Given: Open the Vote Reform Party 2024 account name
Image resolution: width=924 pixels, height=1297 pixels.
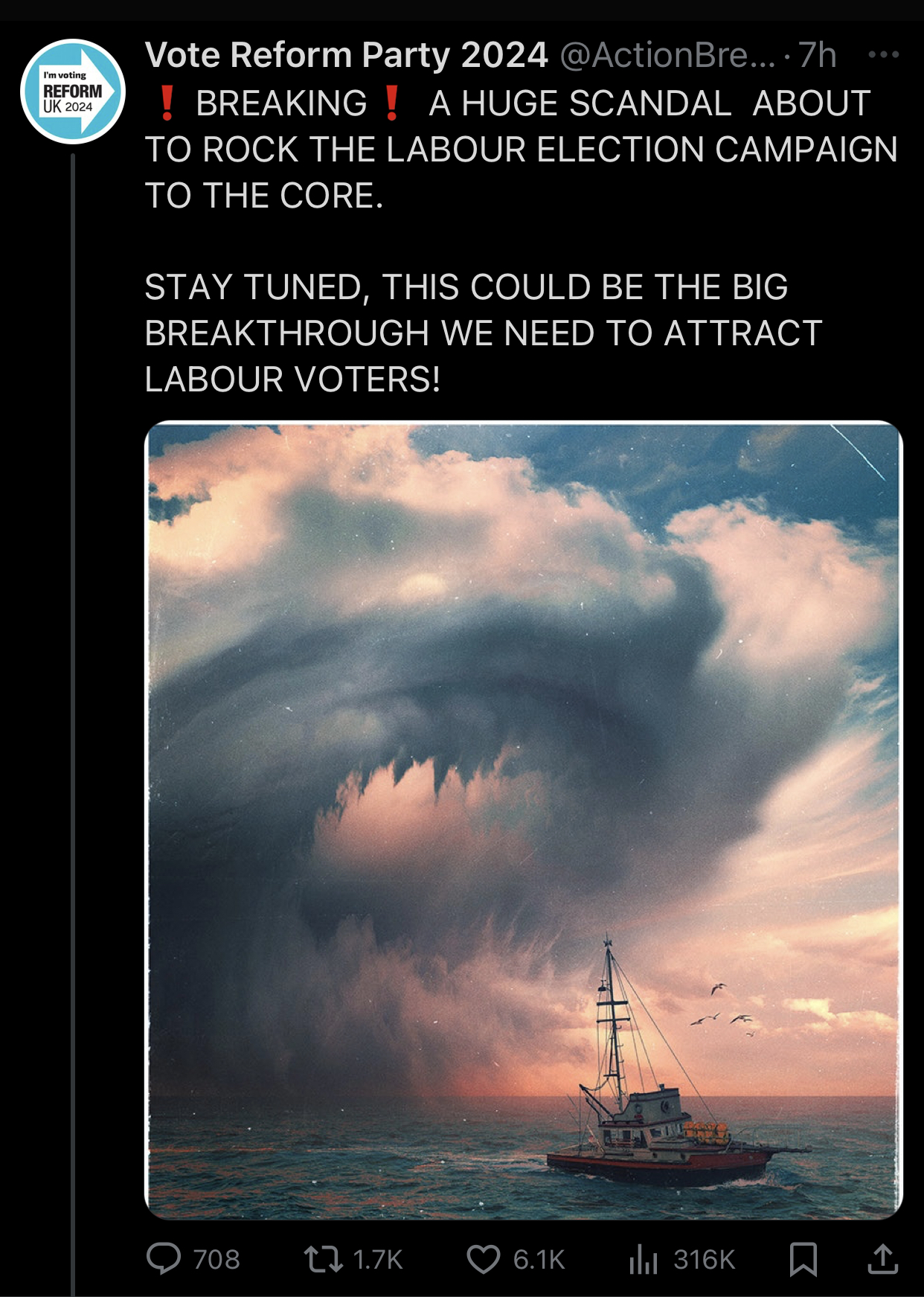Looking at the screenshot, I should tap(346, 55).
